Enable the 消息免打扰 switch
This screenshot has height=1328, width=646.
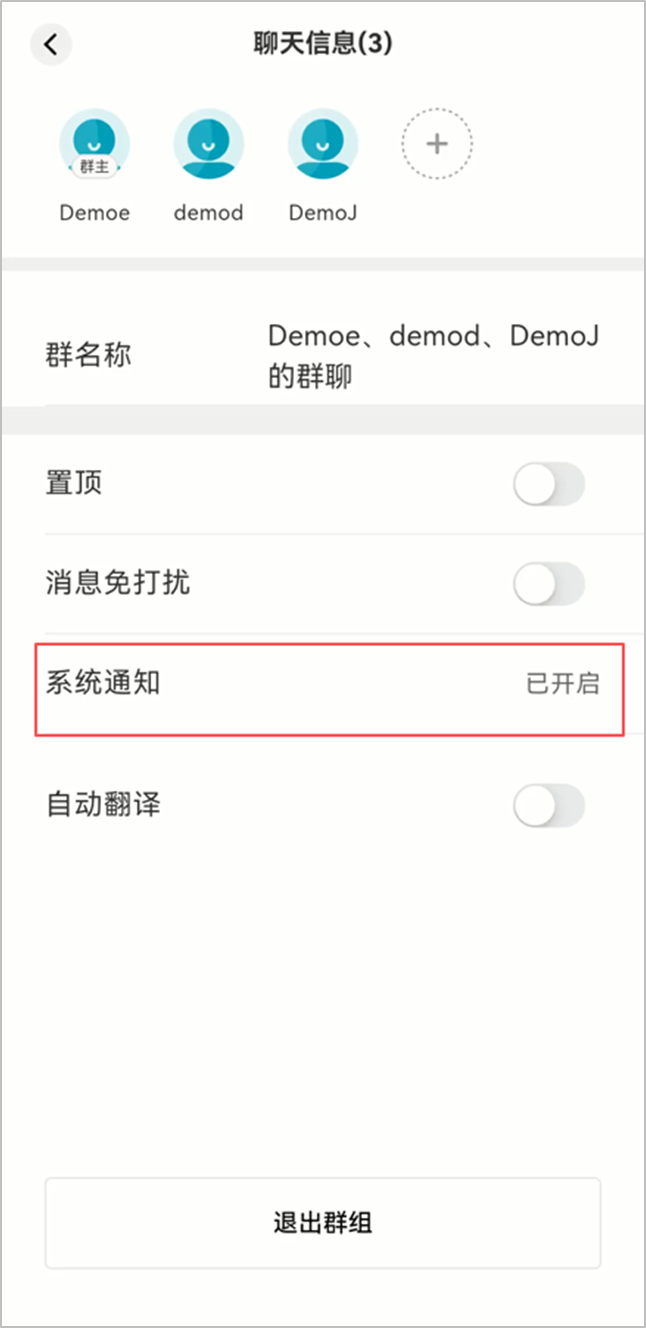tap(549, 584)
